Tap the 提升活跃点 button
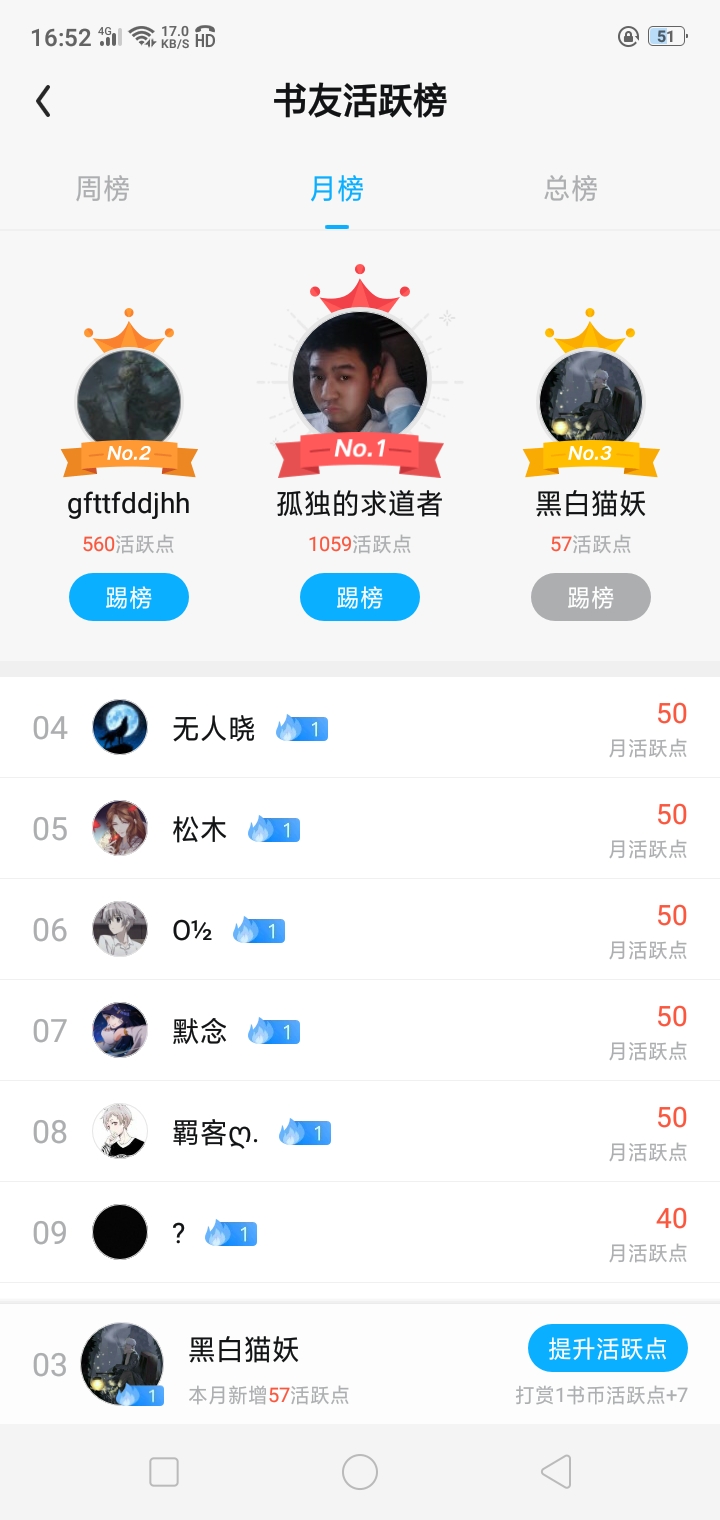The height and width of the screenshot is (1520, 720). [x=608, y=1348]
